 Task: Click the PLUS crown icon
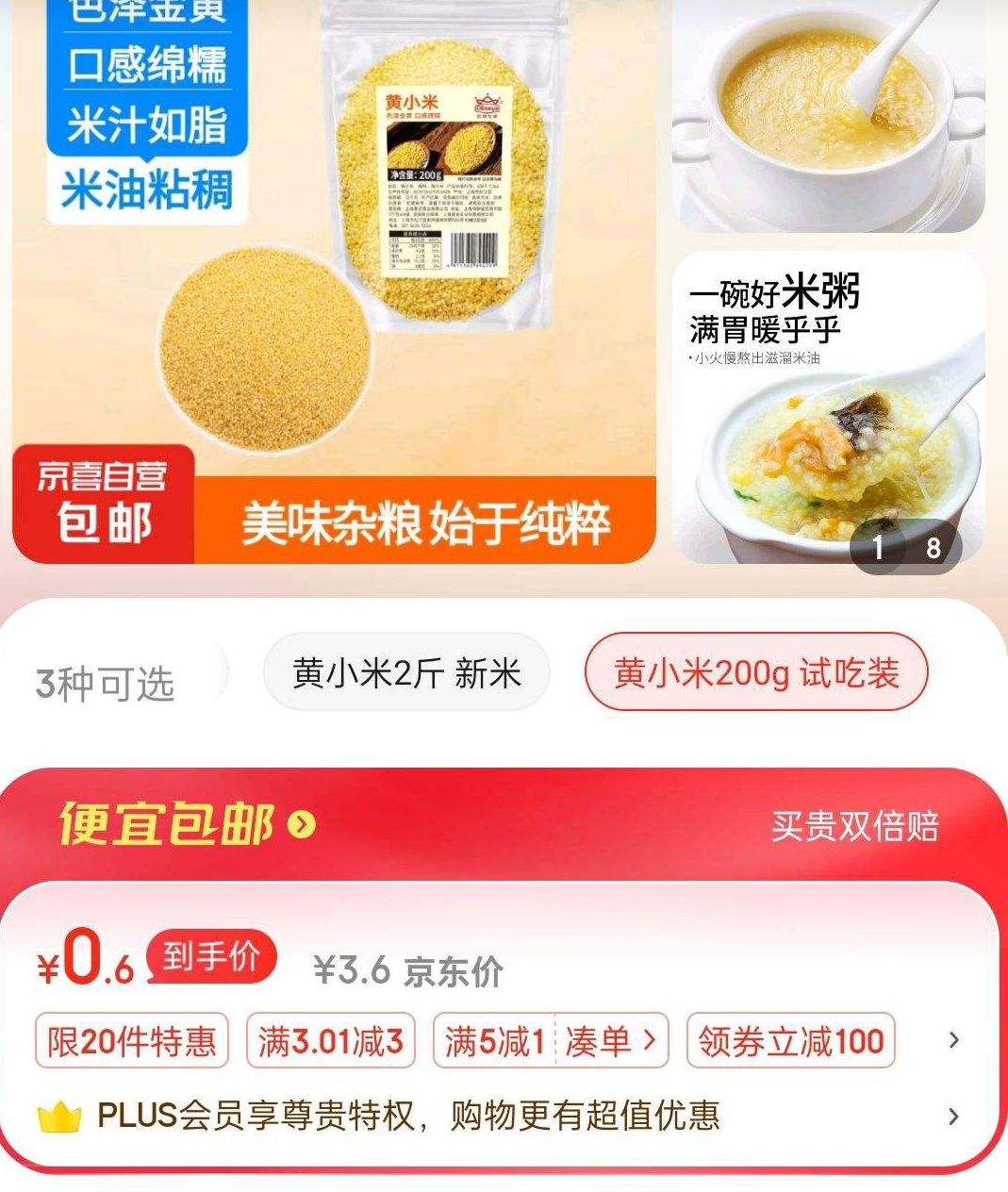[60, 1117]
